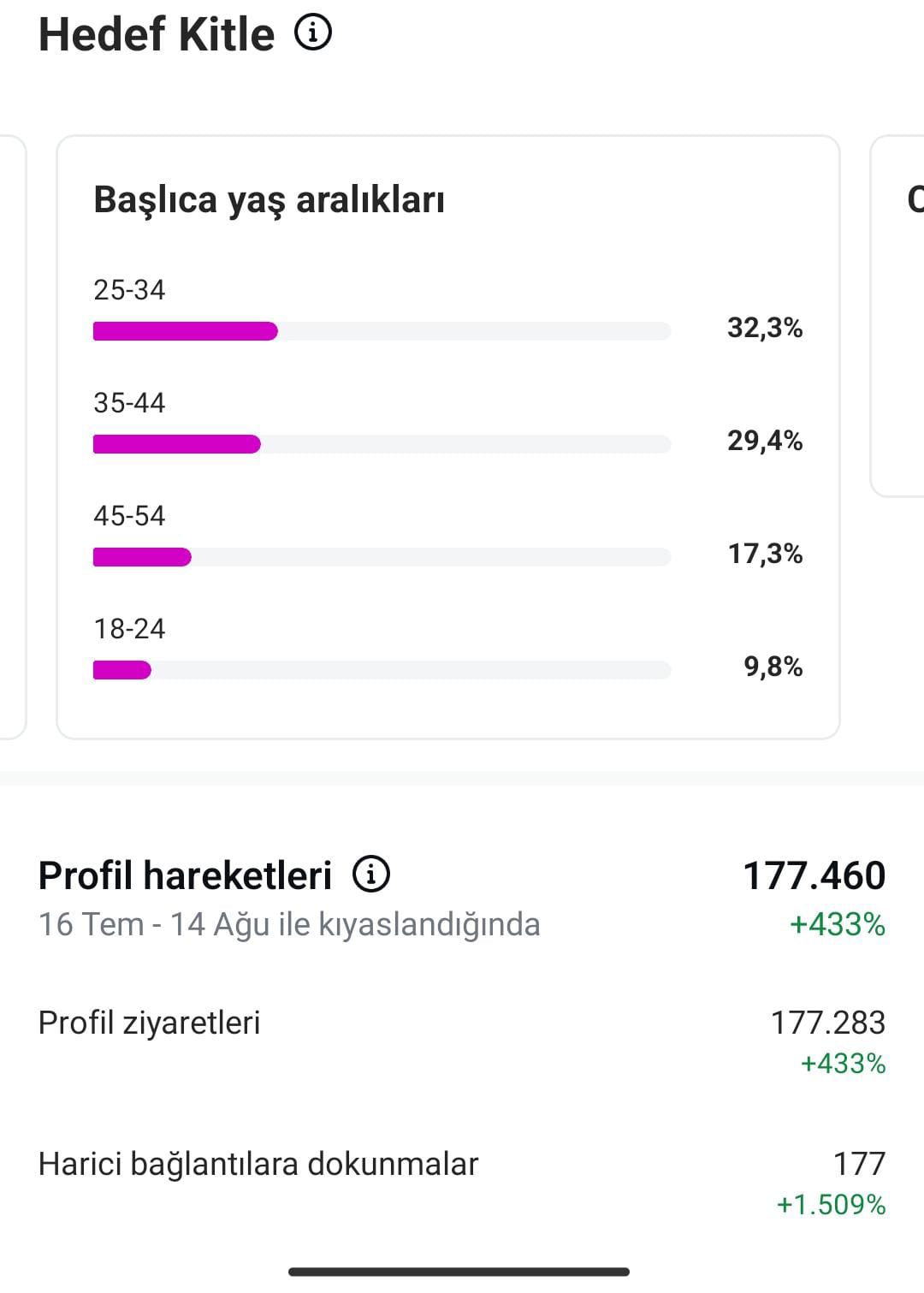Tap the info icon next to Profil hareketleri
The height and width of the screenshot is (1293, 924).
tap(371, 874)
